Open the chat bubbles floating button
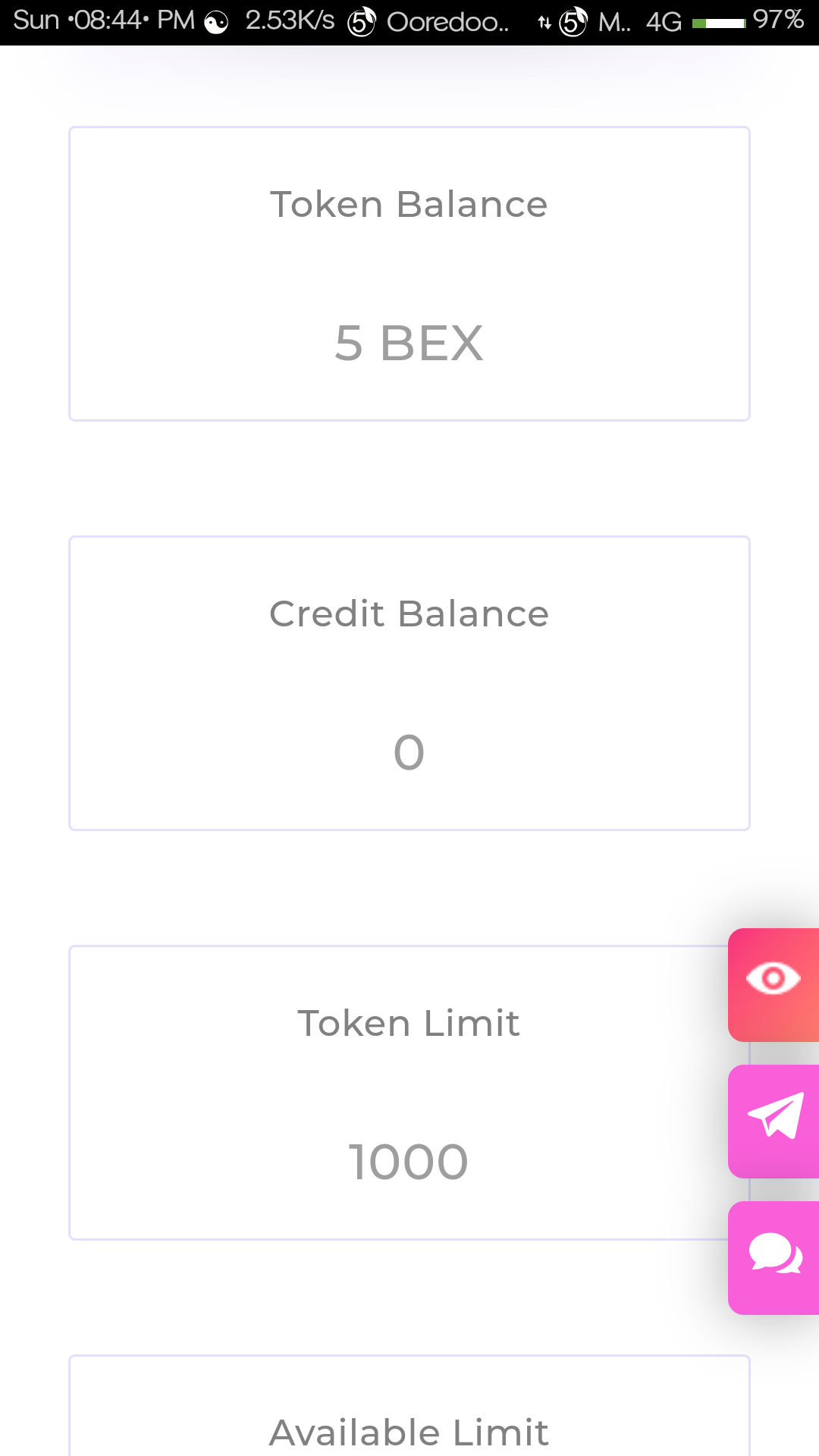 click(773, 1257)
